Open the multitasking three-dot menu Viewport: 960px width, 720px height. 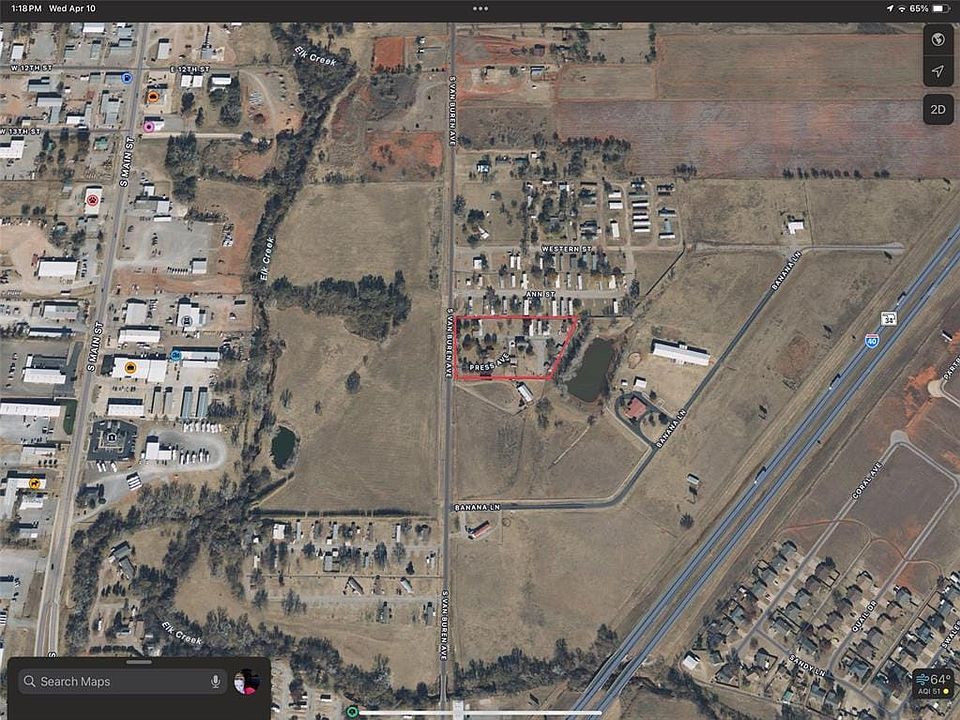480,8
